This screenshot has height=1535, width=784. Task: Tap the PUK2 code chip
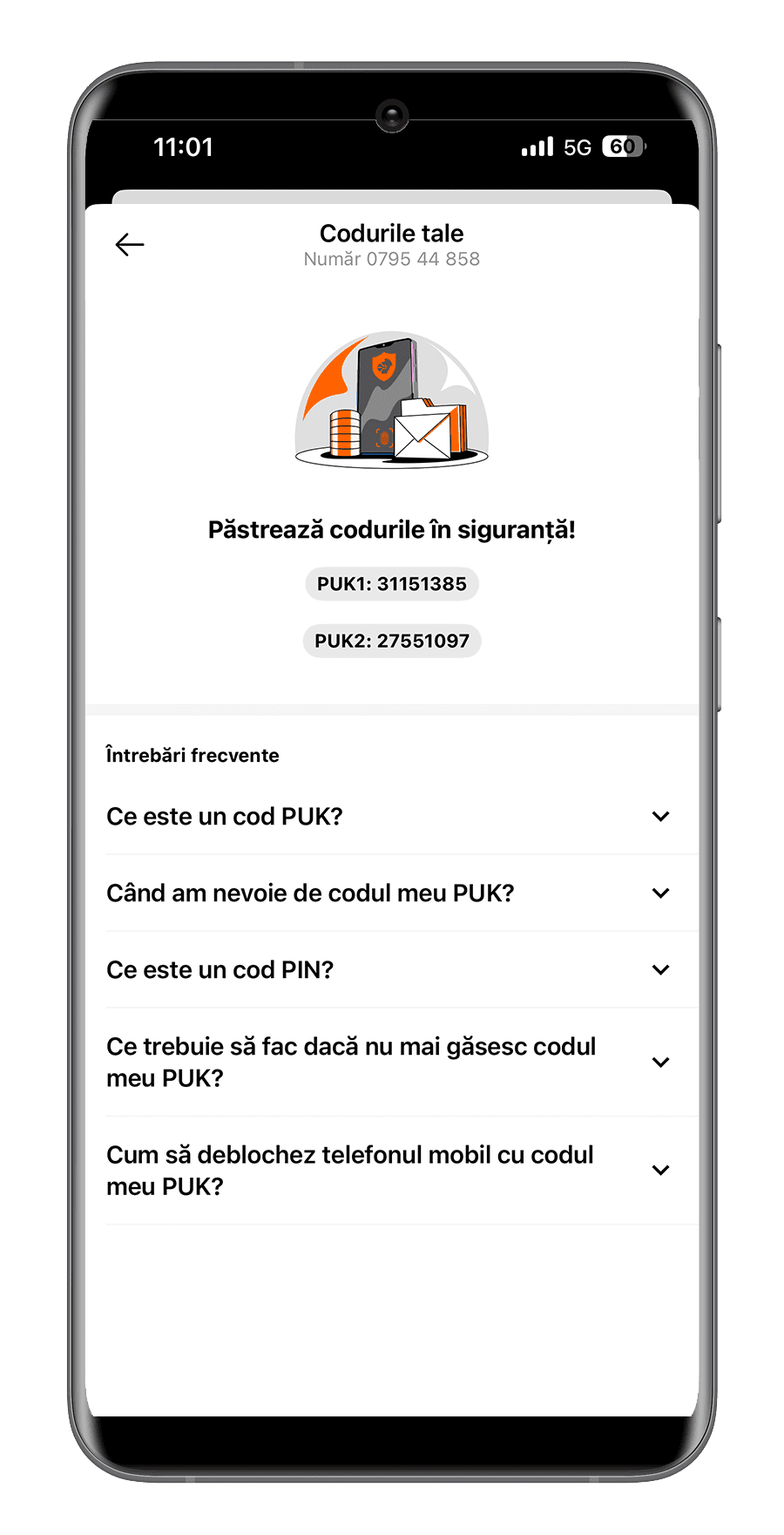pos(392,641)
